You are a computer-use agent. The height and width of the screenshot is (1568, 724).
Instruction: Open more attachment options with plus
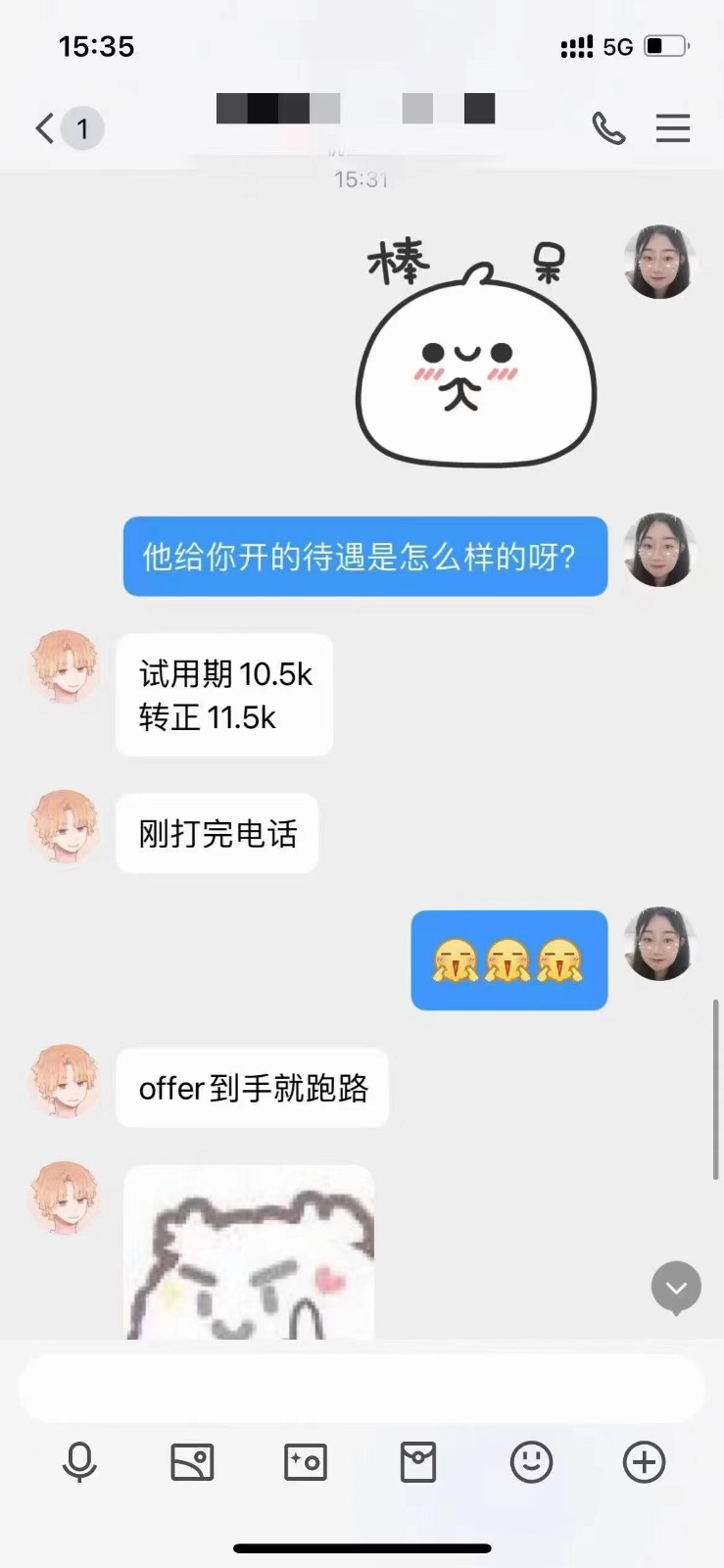[x=645, y=1462]
